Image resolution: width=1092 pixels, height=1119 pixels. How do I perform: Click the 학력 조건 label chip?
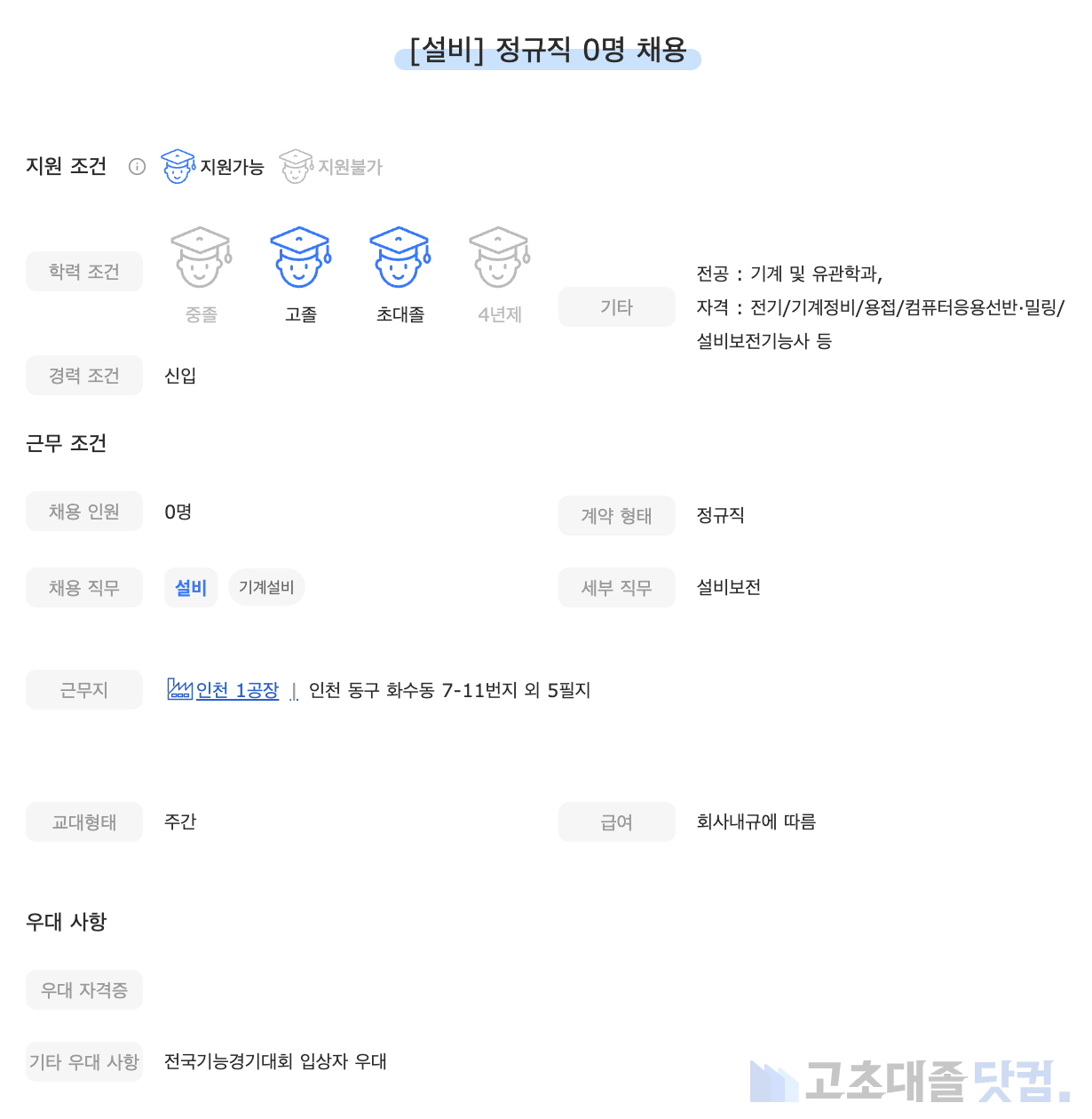[83, 271]
